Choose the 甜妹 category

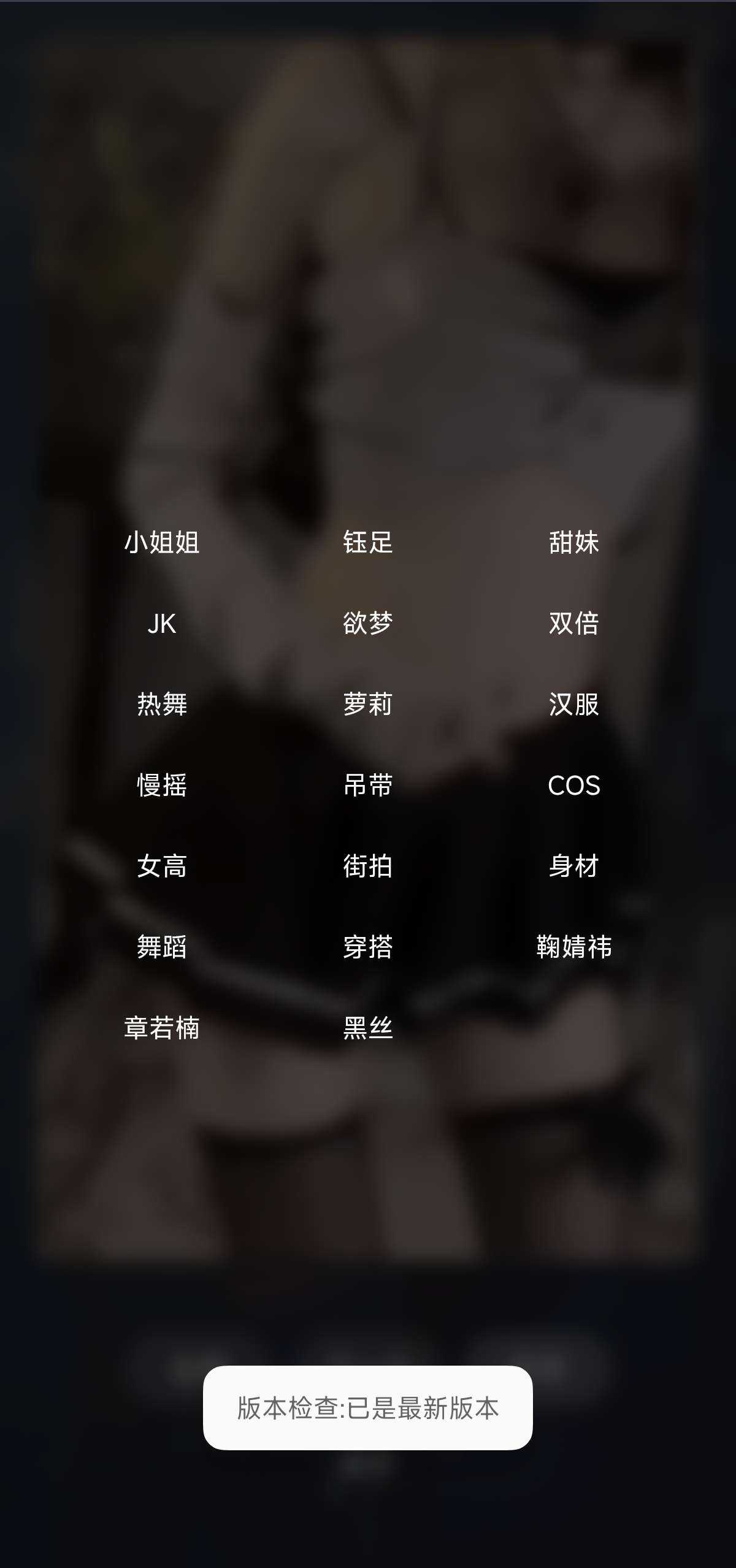coord(574,543)
